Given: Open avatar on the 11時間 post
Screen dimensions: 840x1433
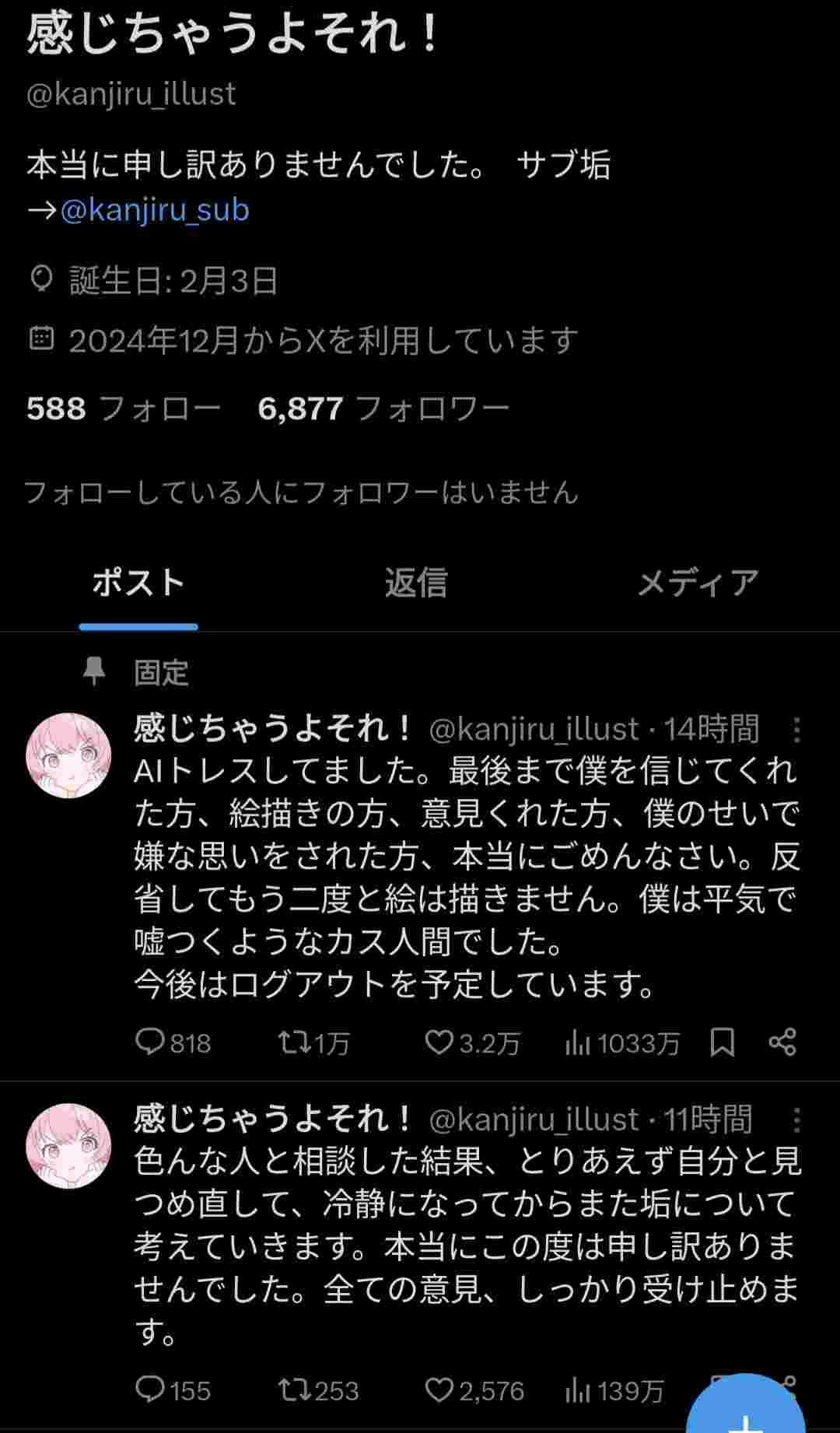Looking at the screenshot, I should [x=68, y=1146].
